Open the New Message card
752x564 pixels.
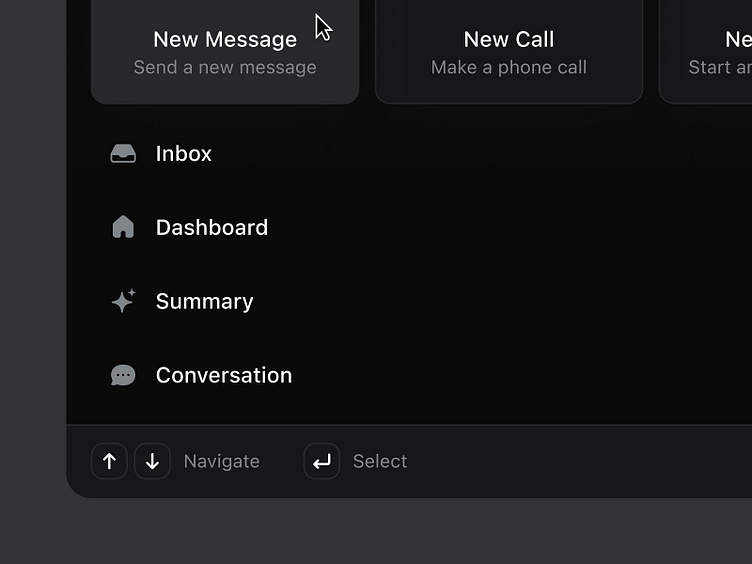(225, 52)
